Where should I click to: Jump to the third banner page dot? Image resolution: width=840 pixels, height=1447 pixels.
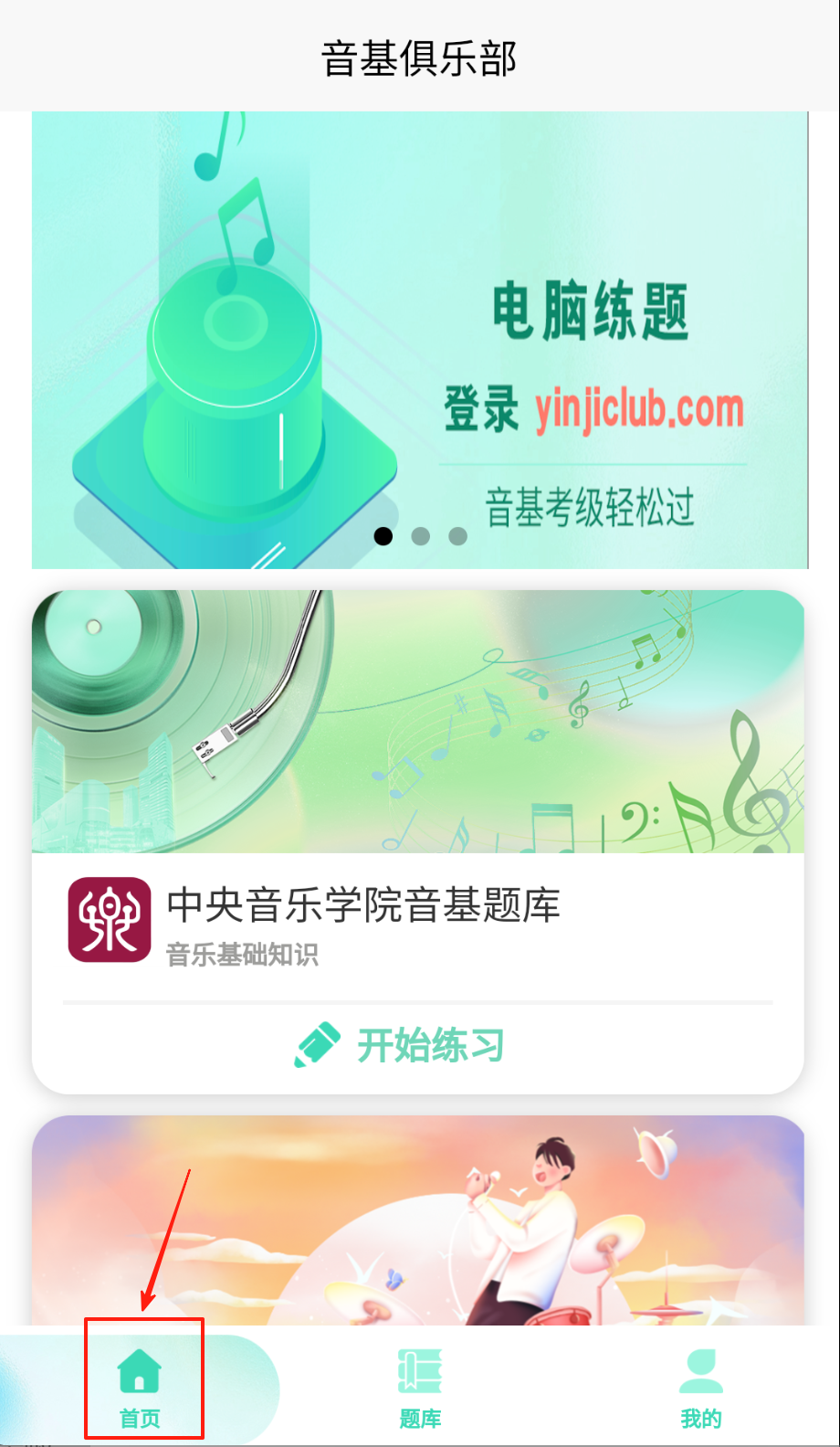tap(458, 536)
